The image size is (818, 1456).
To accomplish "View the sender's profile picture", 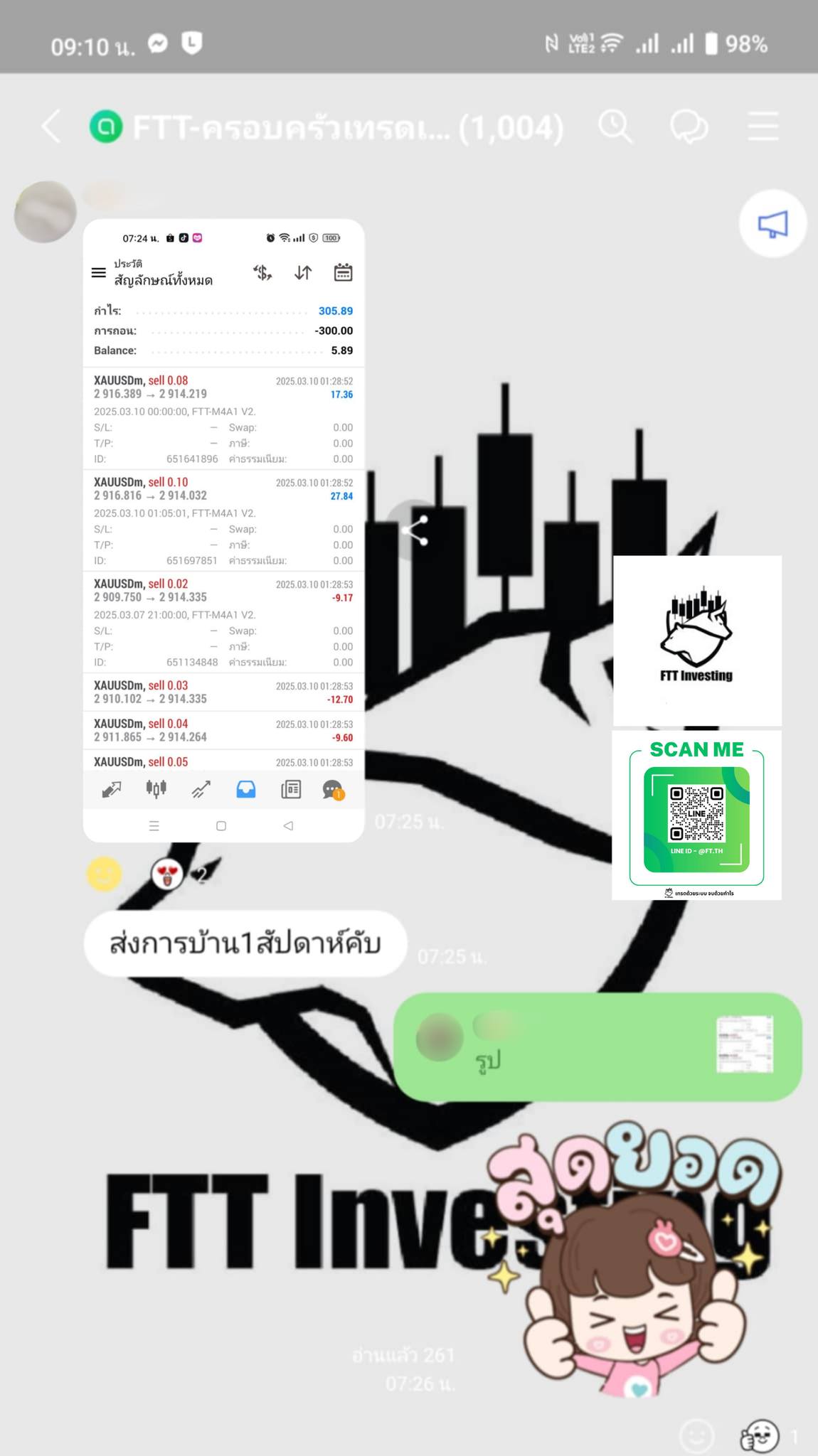I will (46, 212).
